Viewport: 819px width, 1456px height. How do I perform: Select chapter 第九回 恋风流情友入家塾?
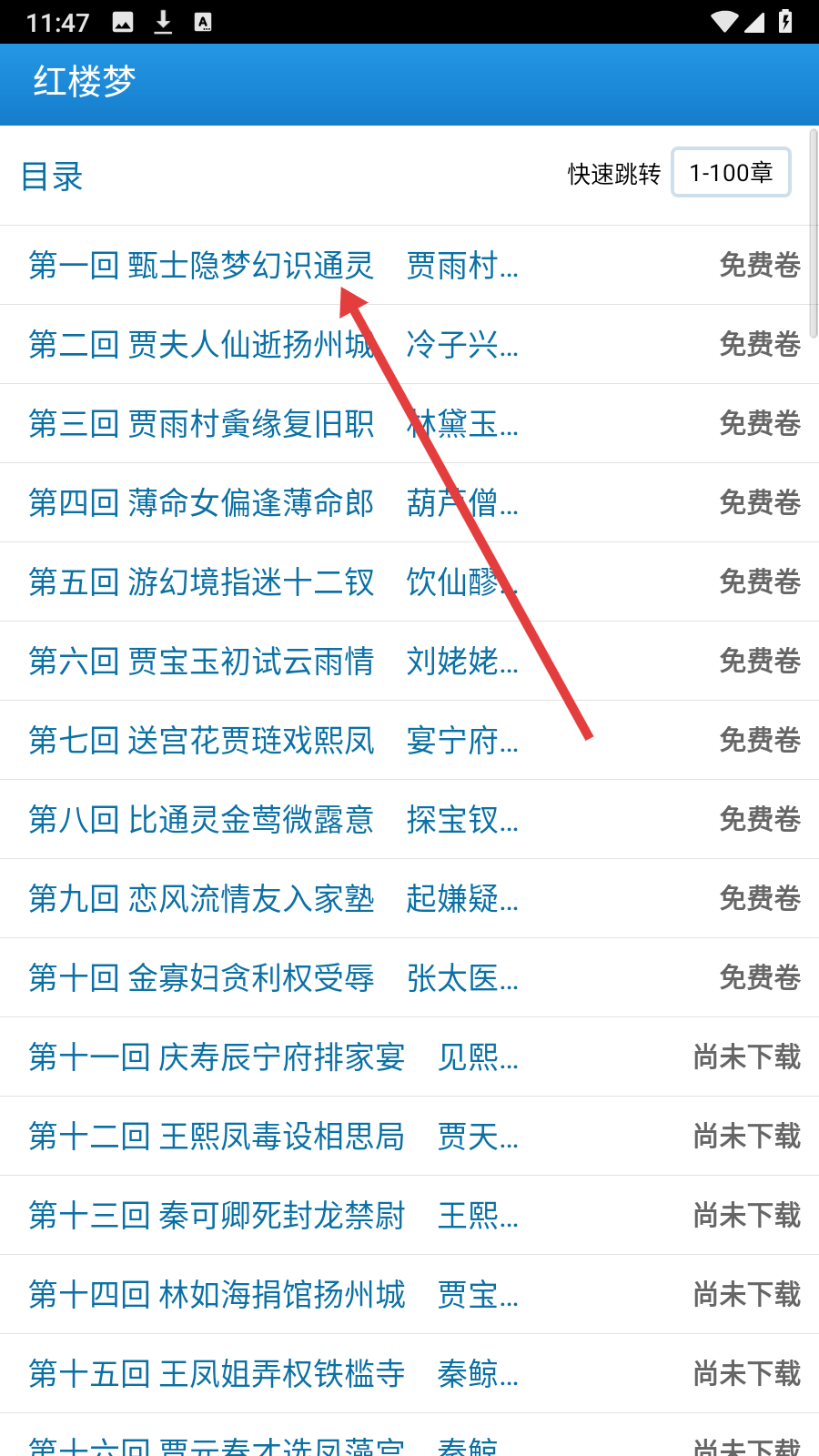[409, 898]
